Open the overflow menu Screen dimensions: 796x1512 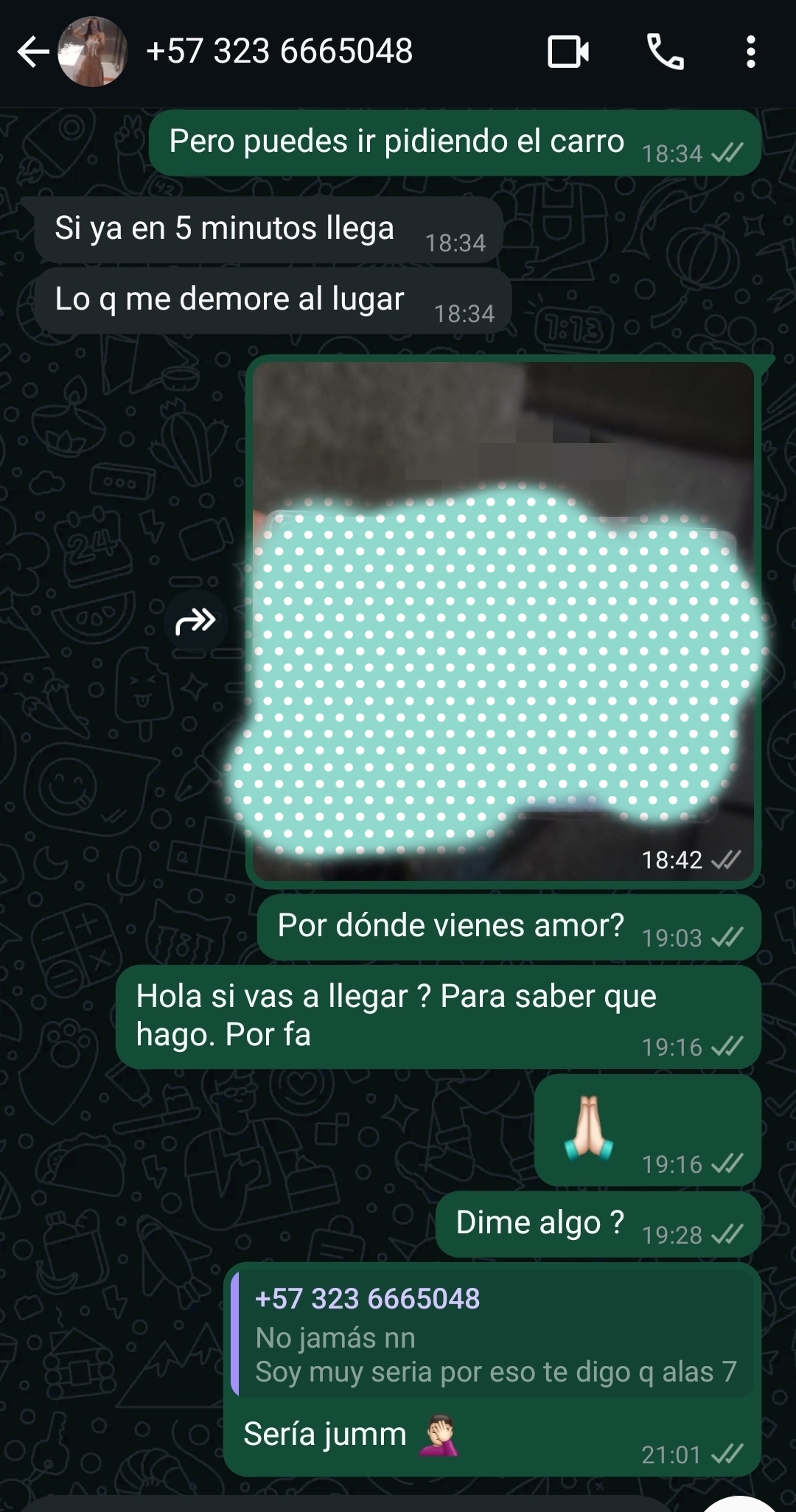click(x=750, y=52)
